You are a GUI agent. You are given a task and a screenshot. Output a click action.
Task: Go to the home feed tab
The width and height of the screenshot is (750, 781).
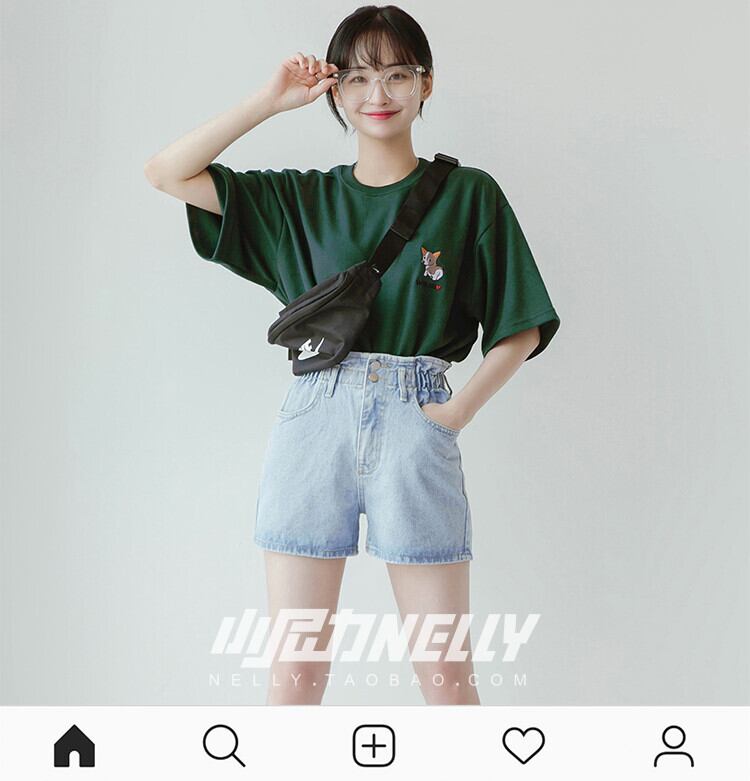74,746
